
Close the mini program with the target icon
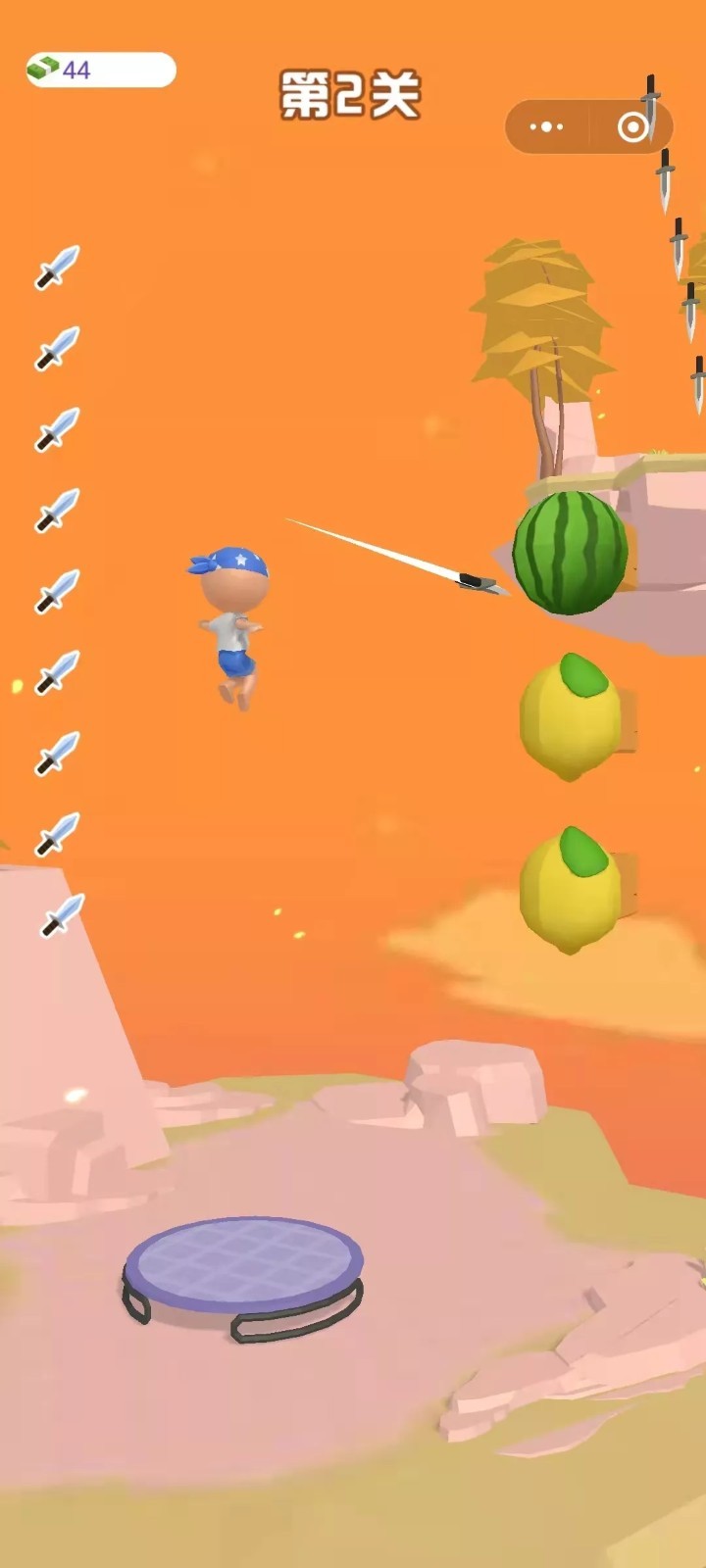633,127
